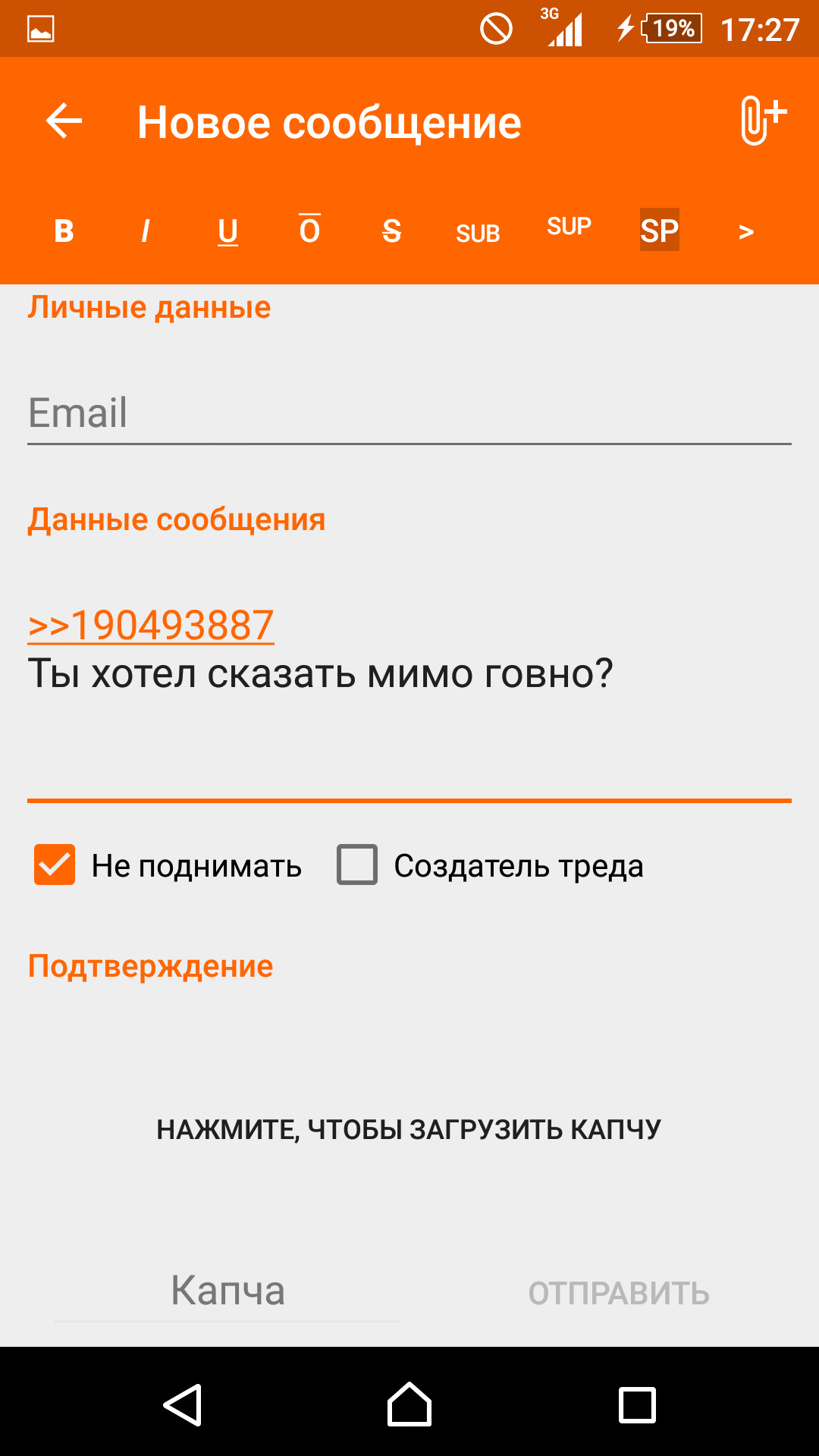
Task: Focus the Капча input field
Action: click(x=227, y=1291)
